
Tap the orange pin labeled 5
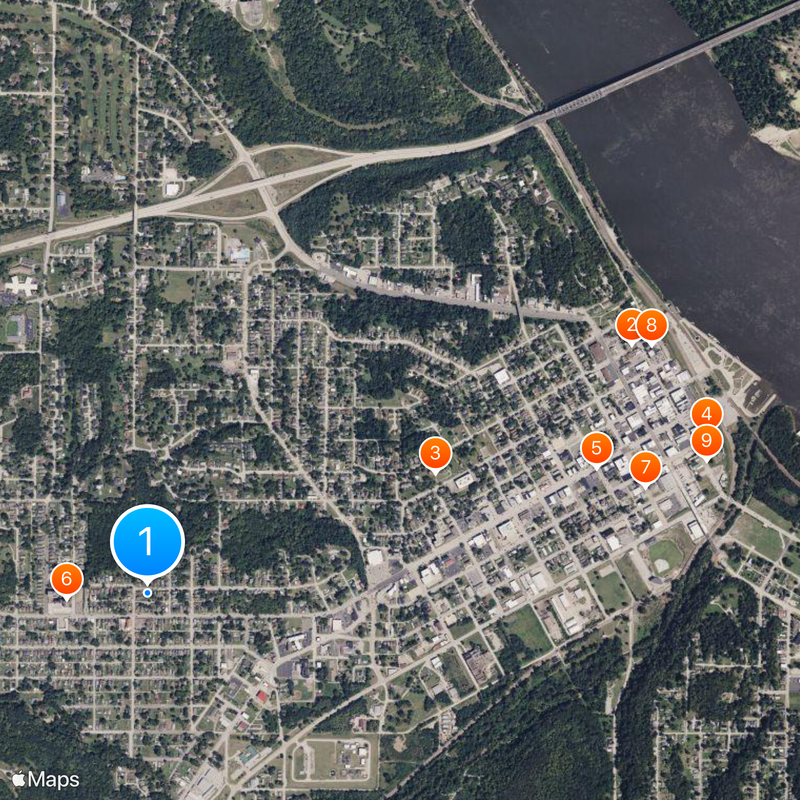[x=596, y=448]
